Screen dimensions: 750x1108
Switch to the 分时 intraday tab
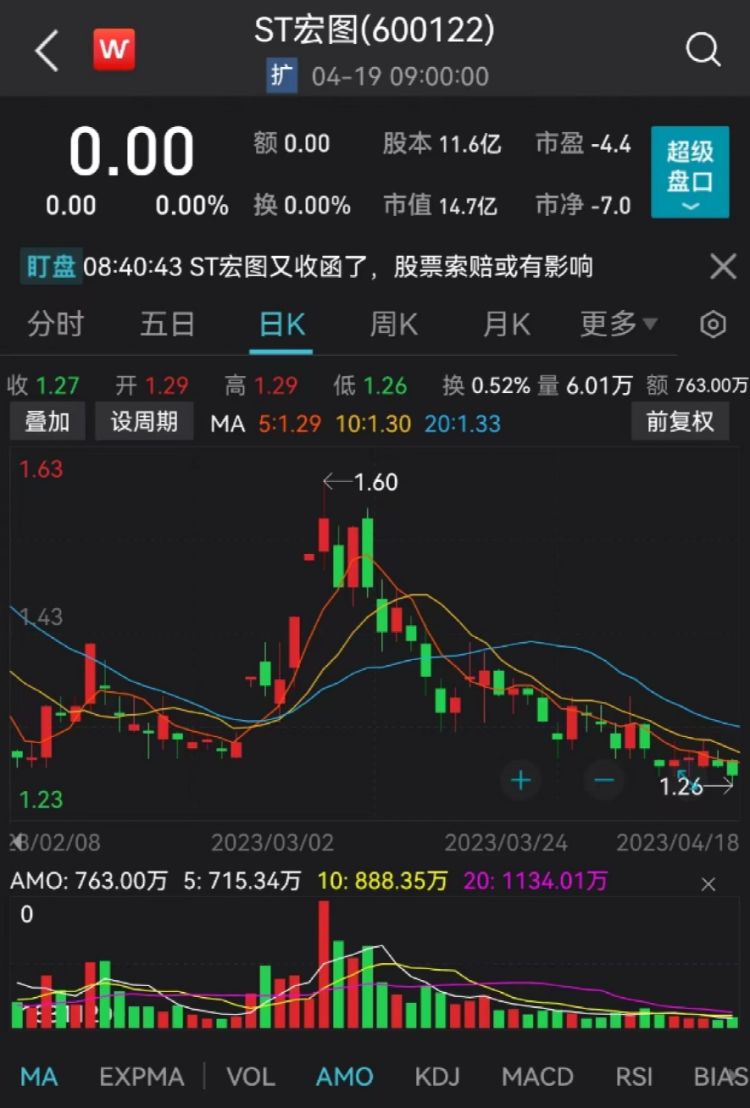tap(55, 323)
